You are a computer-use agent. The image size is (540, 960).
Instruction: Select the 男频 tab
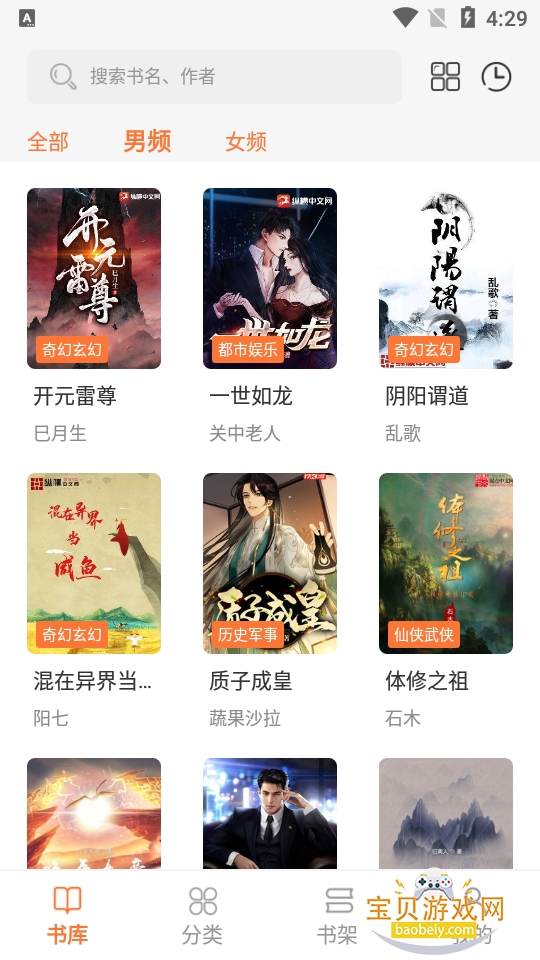(147, 141)
